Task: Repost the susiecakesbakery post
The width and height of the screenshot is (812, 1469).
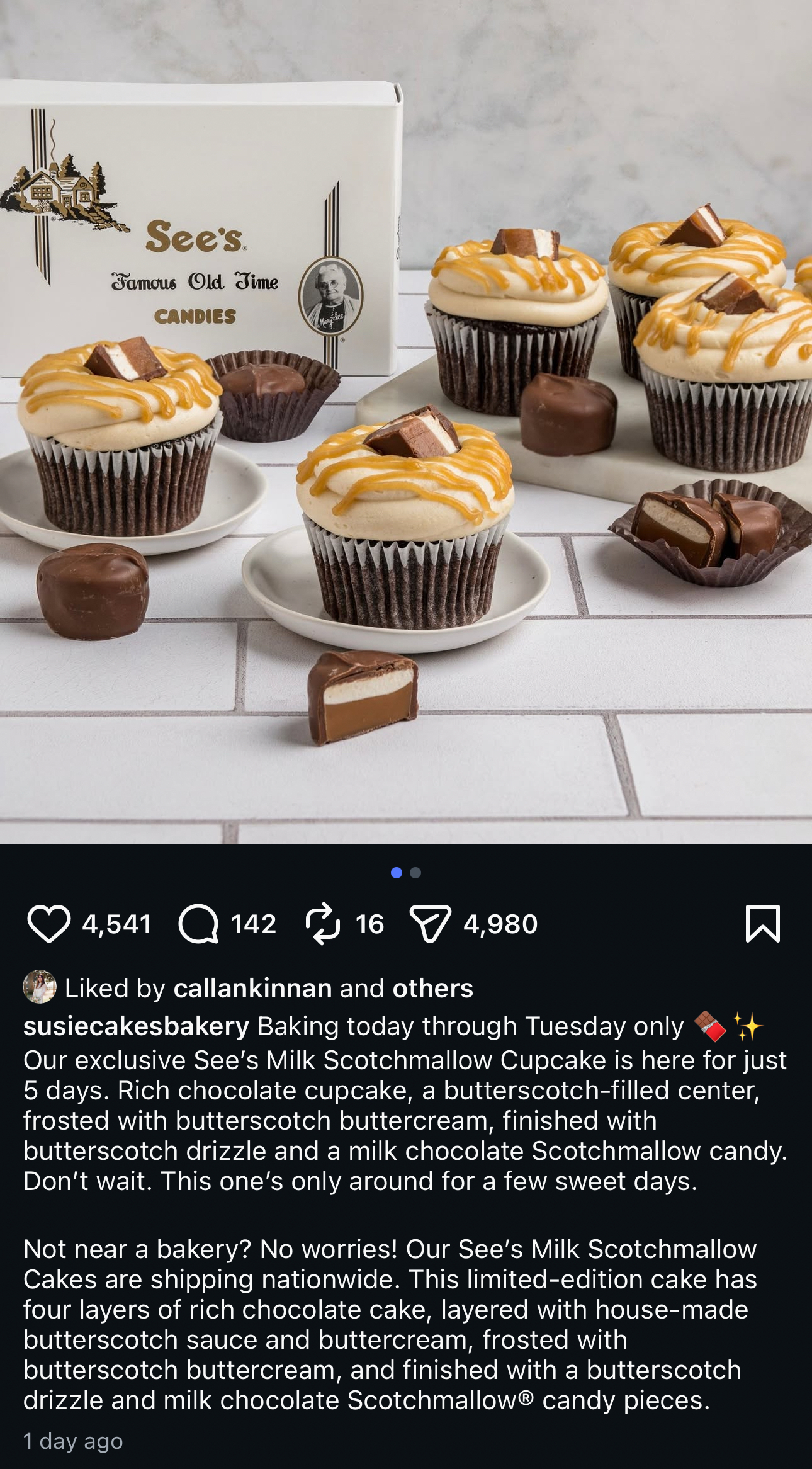Action: point(322,924)
